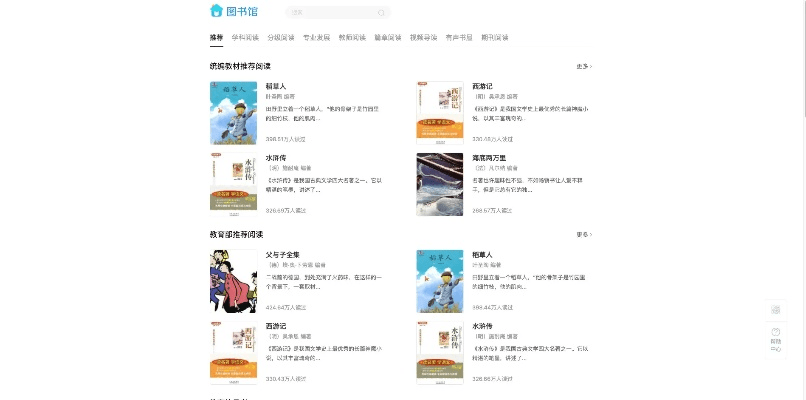Open the 期刊阅读 tab
This screenshot has width=806, height=400.
pyautogui.click(x=495, y=37)
